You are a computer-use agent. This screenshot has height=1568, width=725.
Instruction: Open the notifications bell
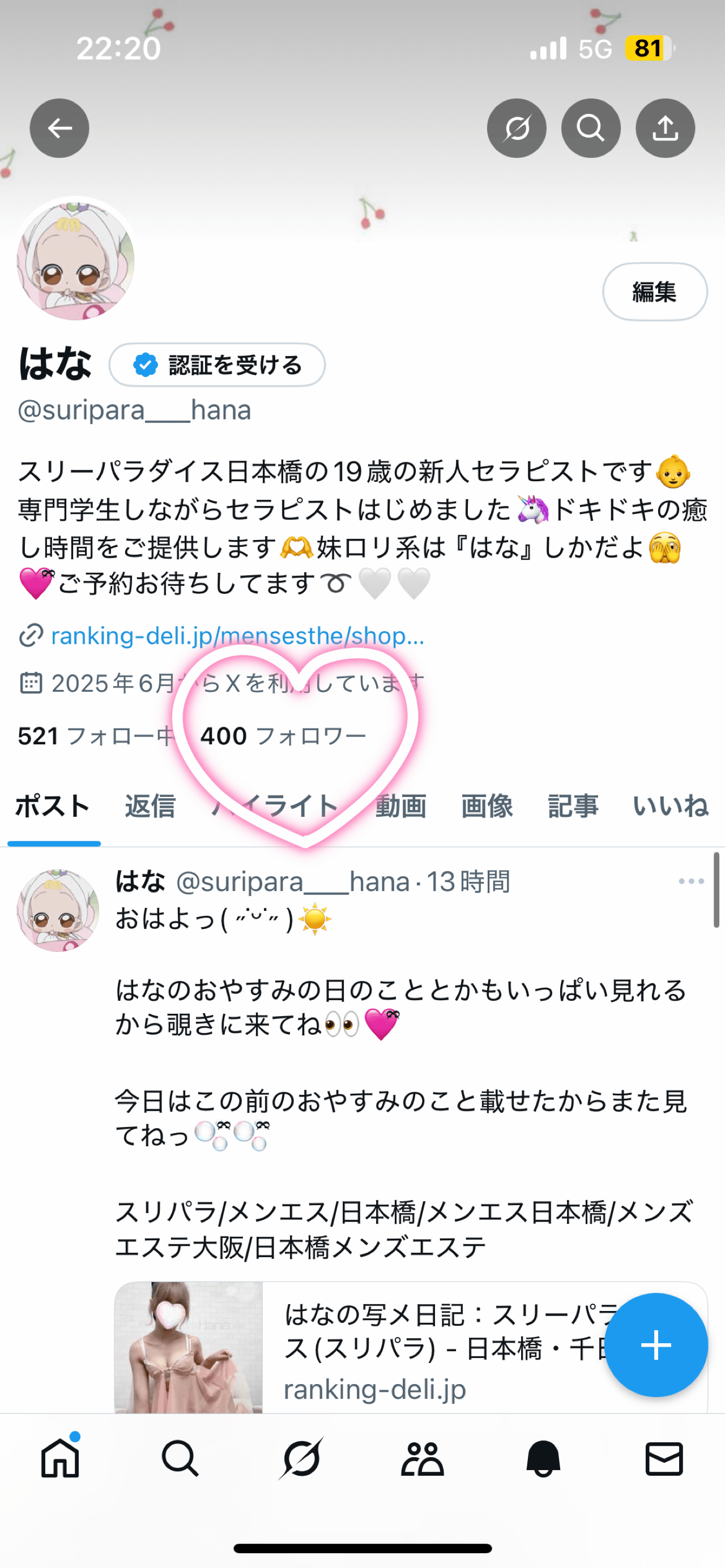click(543, 1459)
